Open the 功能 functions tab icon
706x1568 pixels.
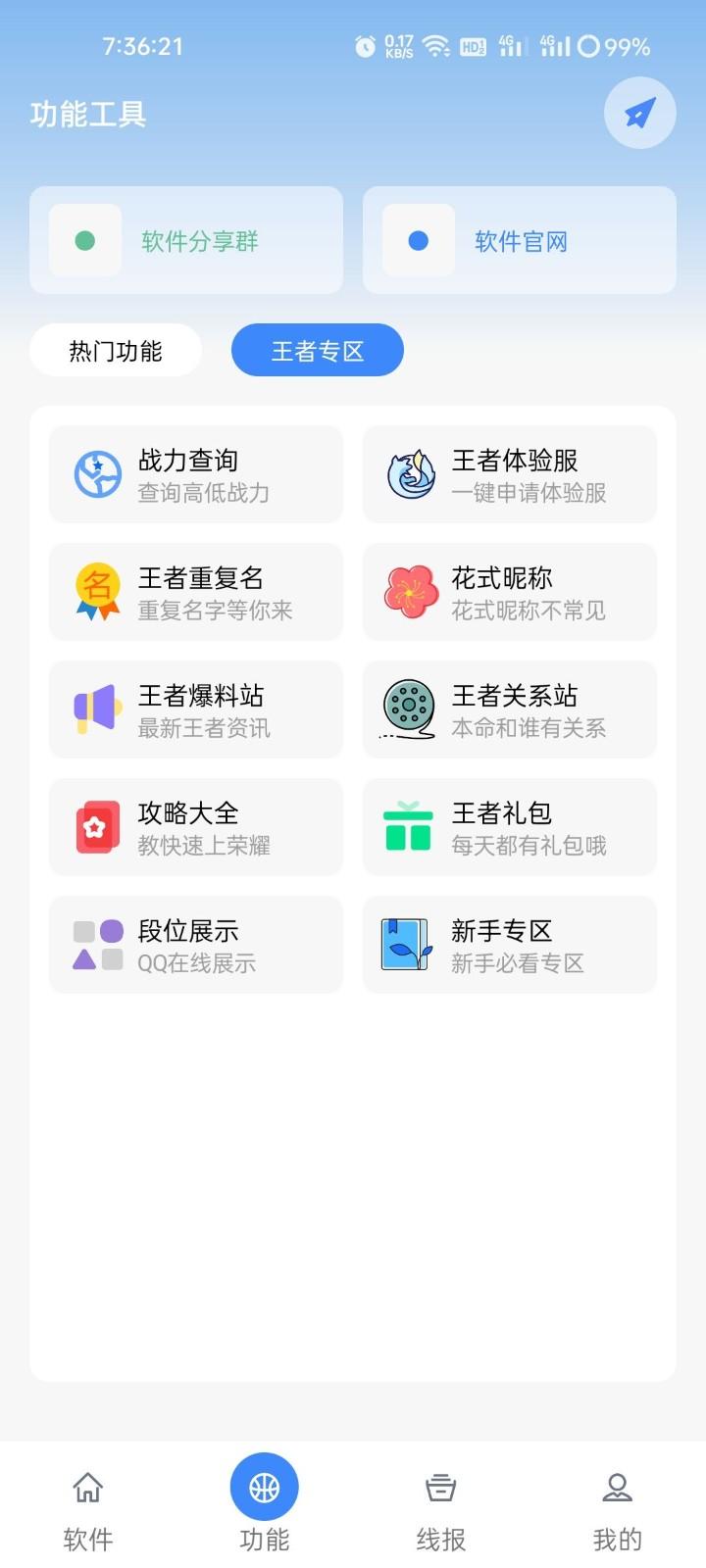tap(263, 1486)
